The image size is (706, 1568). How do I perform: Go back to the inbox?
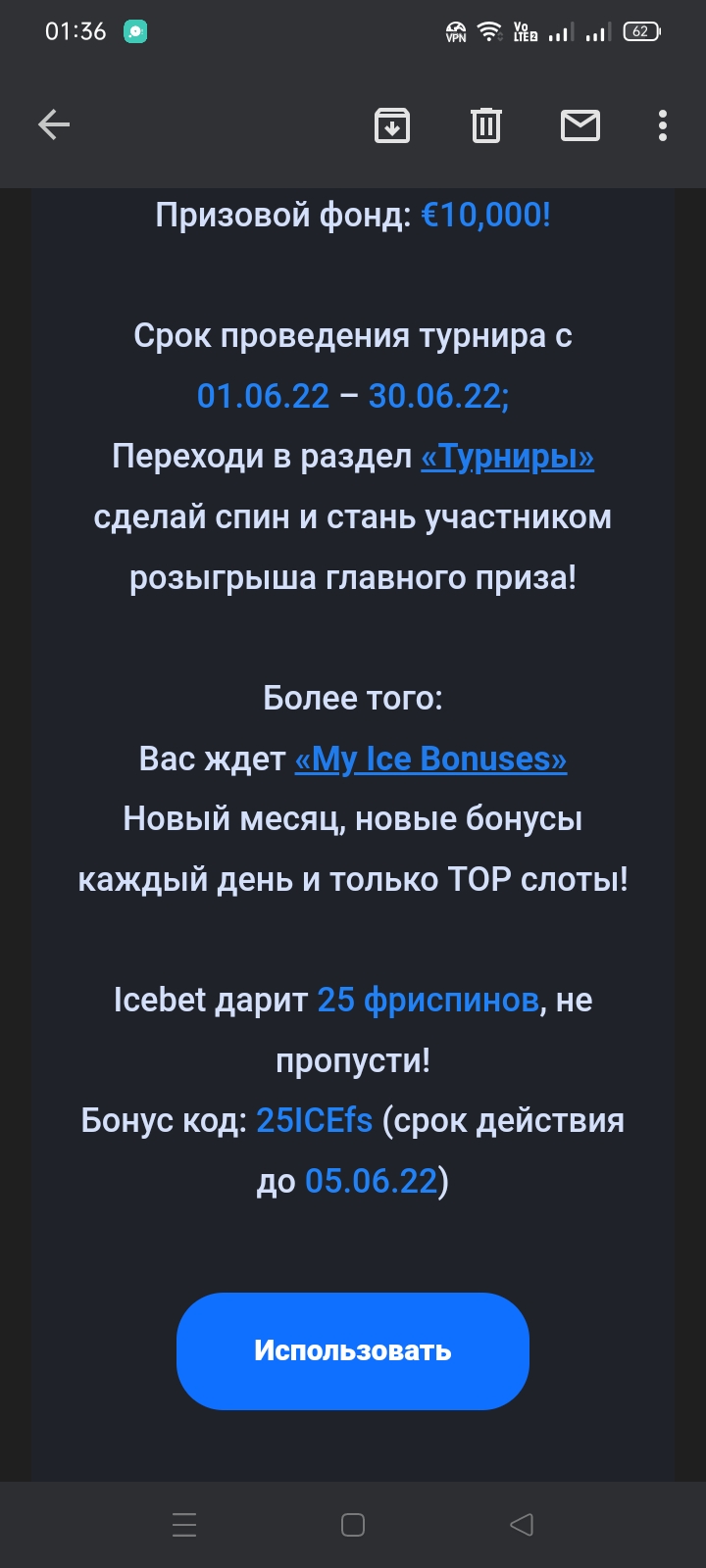(x=54, y=125)
